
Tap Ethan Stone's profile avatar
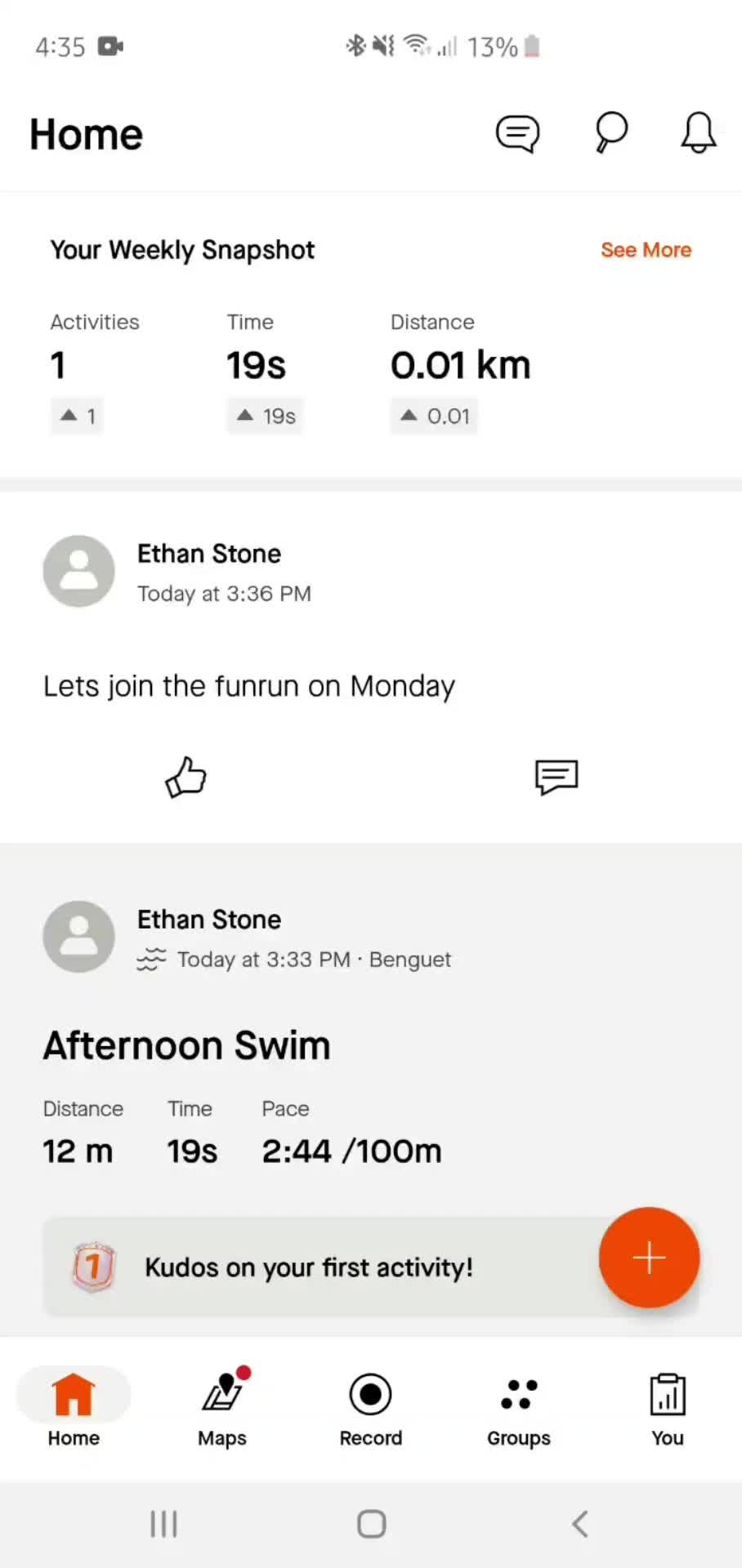[x=78, y=572]
